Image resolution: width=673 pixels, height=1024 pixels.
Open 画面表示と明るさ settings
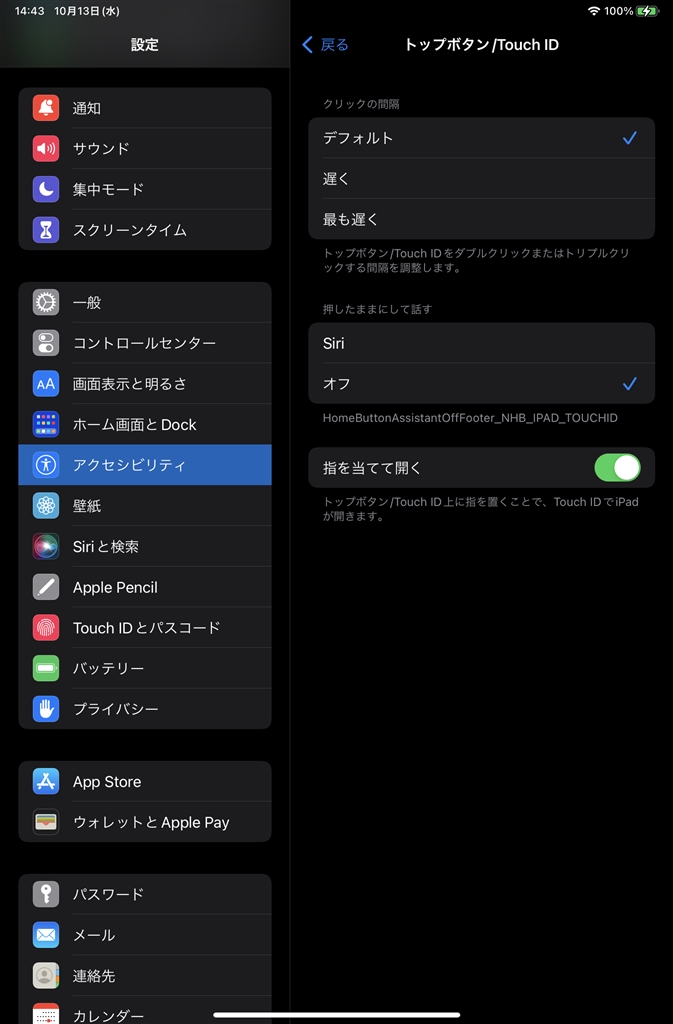[145, 384]
